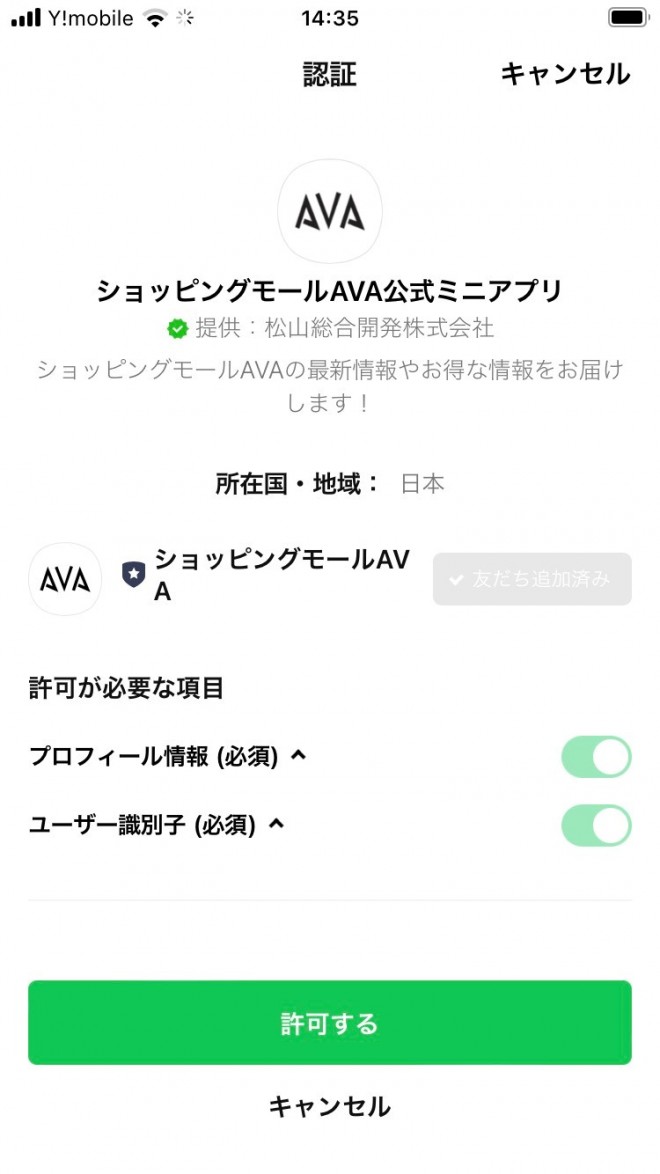
Task: Tap the green 許可する button
Action: pyautogui.click(x=330, y=1023)
